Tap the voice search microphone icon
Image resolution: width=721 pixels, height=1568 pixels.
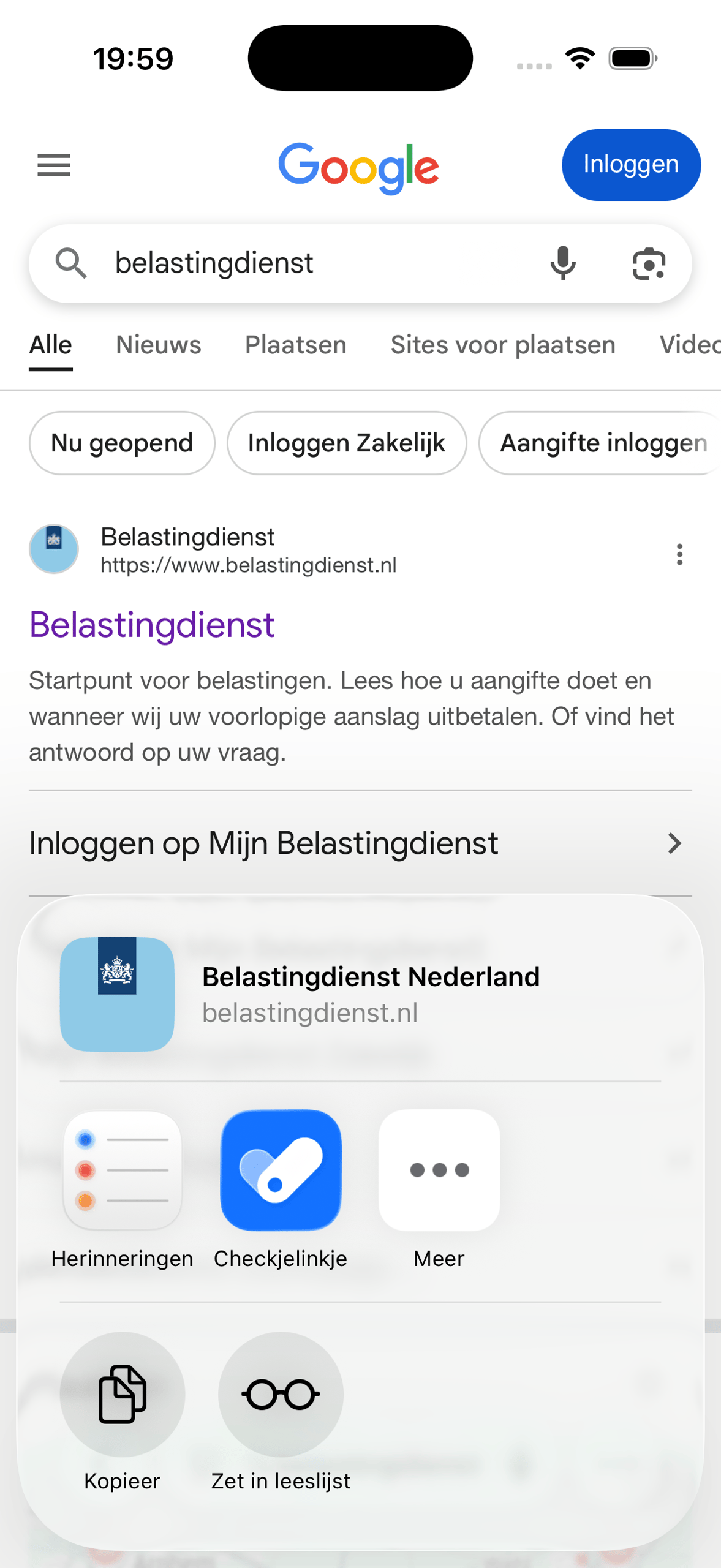[x=562, y=263]
